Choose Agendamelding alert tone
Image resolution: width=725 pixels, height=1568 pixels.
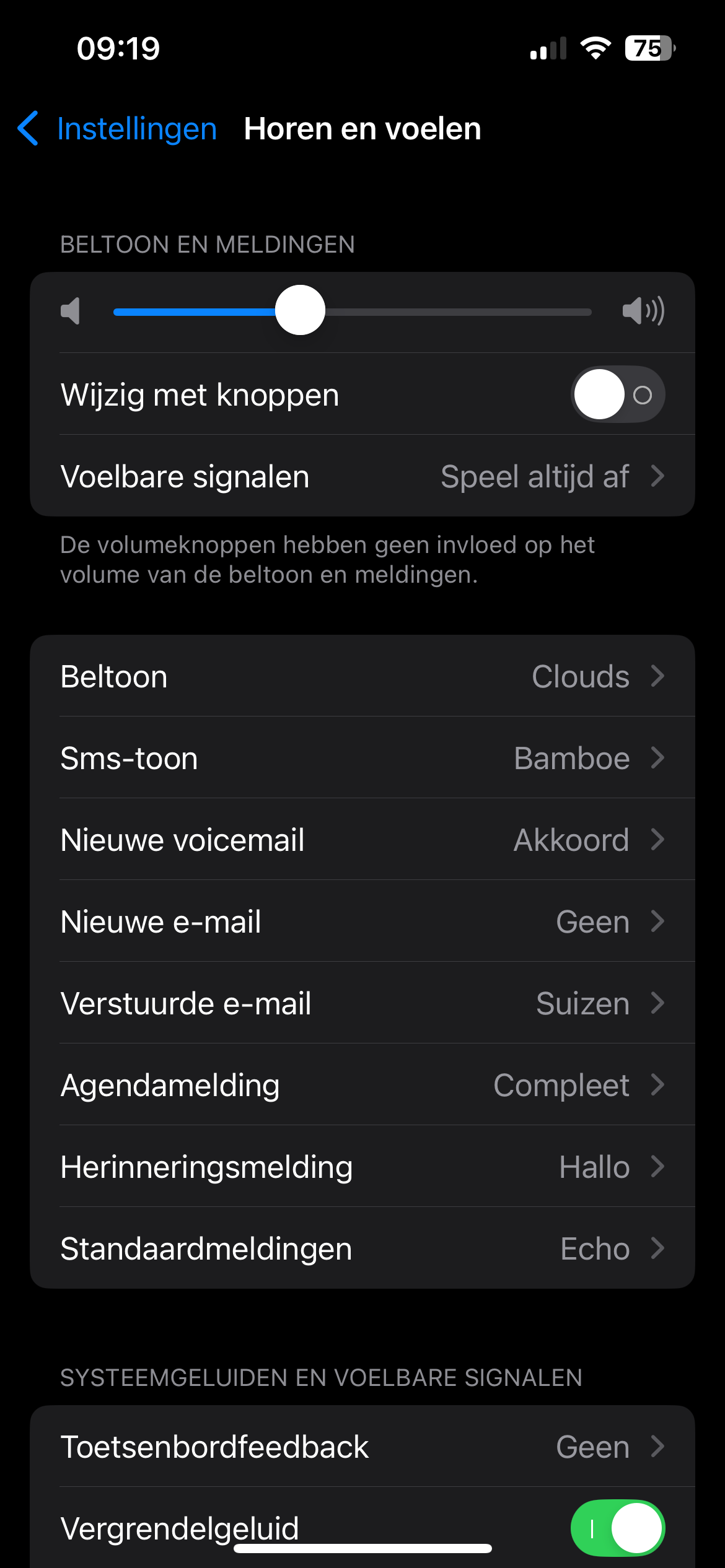tap(362, 1085)
